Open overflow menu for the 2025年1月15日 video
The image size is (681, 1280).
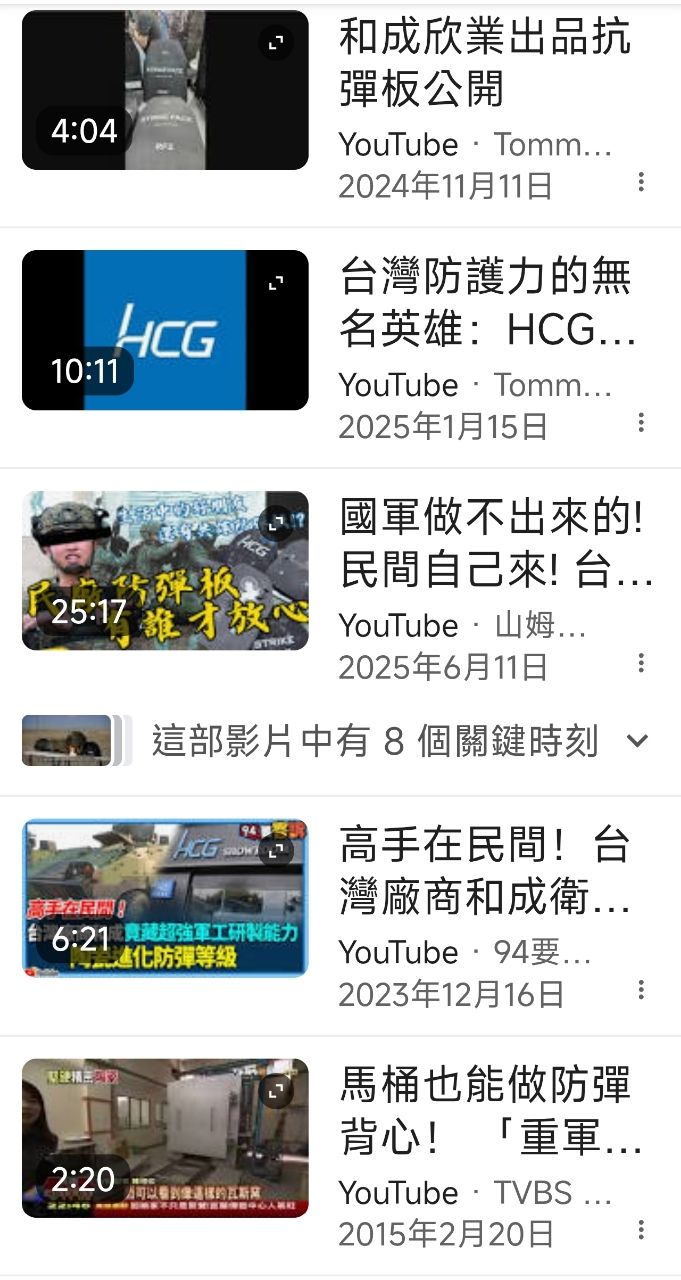coord(641,422)
